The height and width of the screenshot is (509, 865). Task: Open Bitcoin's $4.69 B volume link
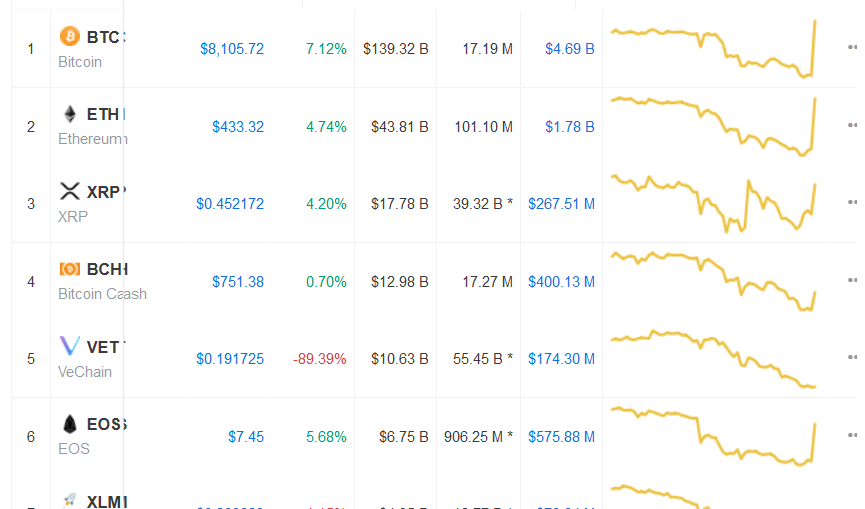pos(570,49)
